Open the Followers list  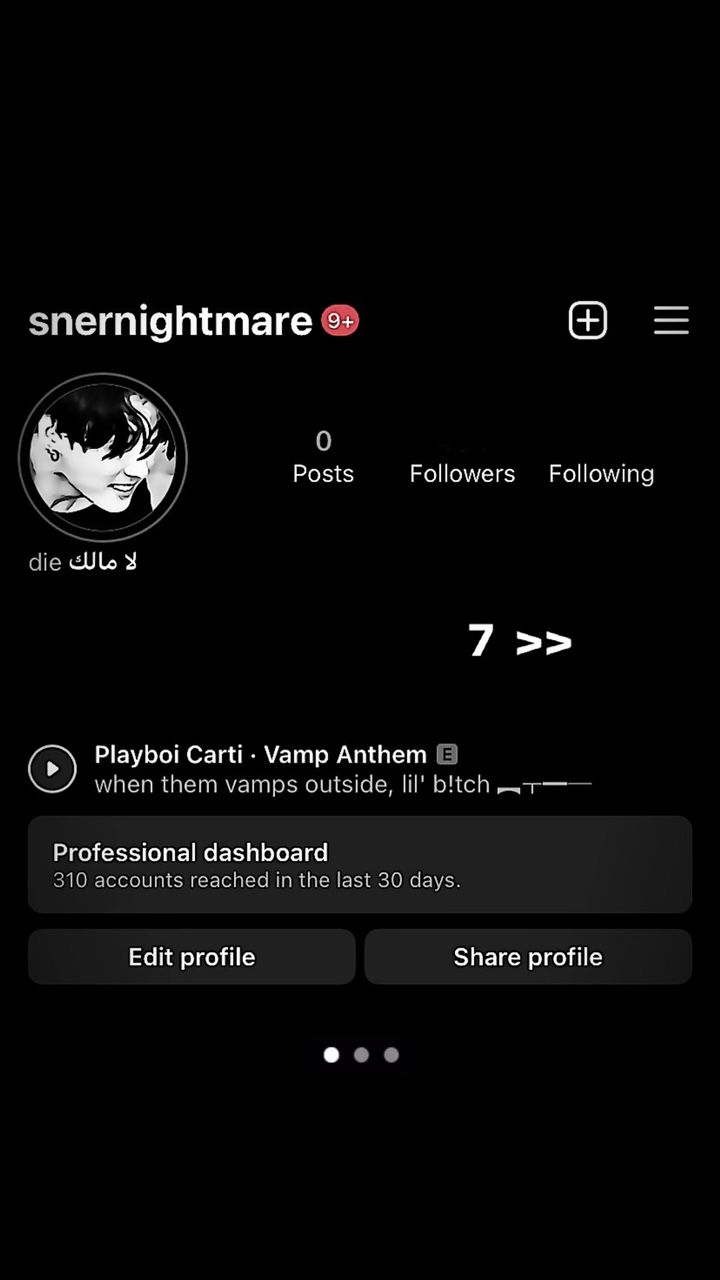point(462,462)
